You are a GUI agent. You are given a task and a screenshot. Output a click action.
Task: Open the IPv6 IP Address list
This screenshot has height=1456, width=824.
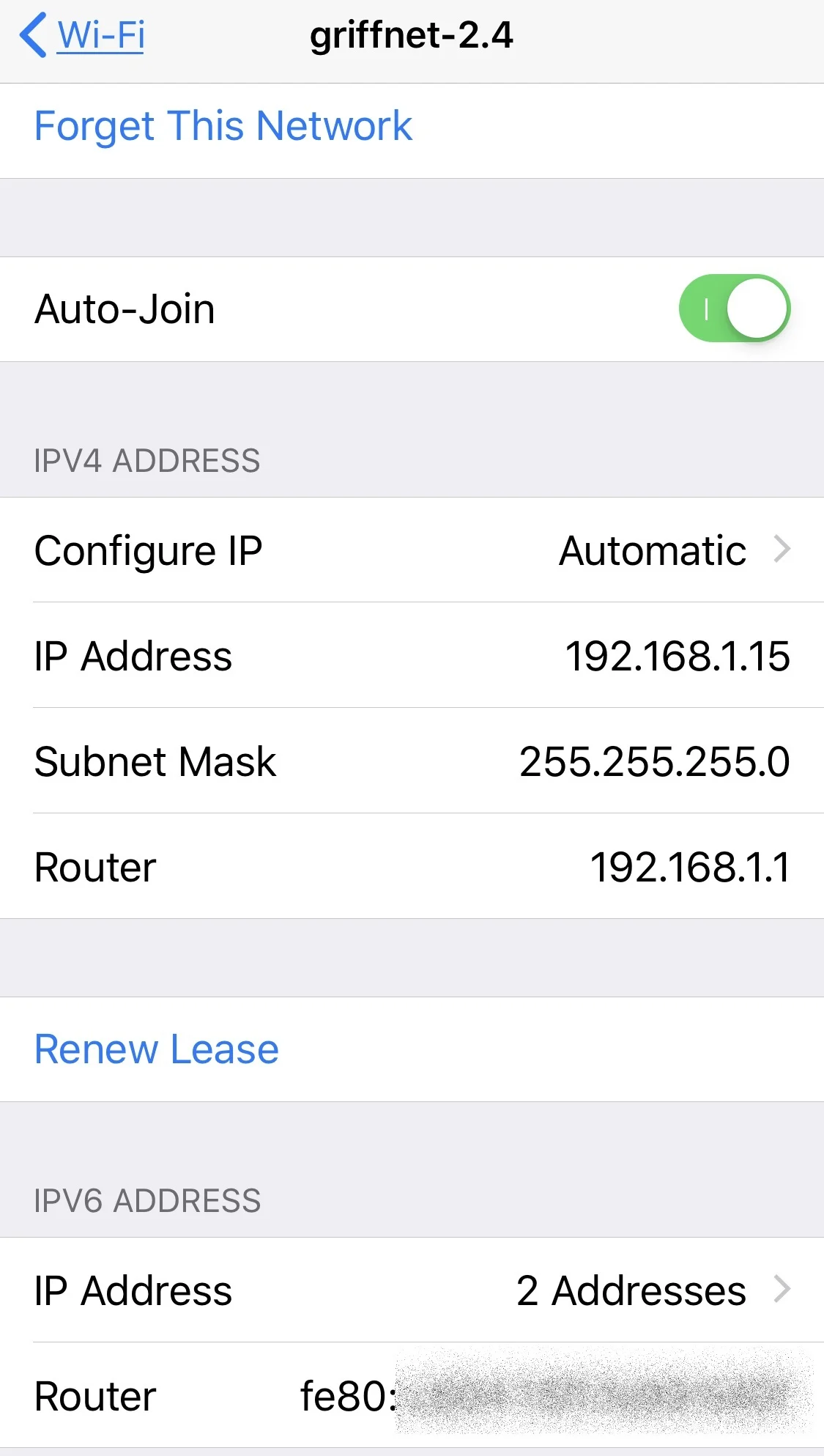[412, 1290]
